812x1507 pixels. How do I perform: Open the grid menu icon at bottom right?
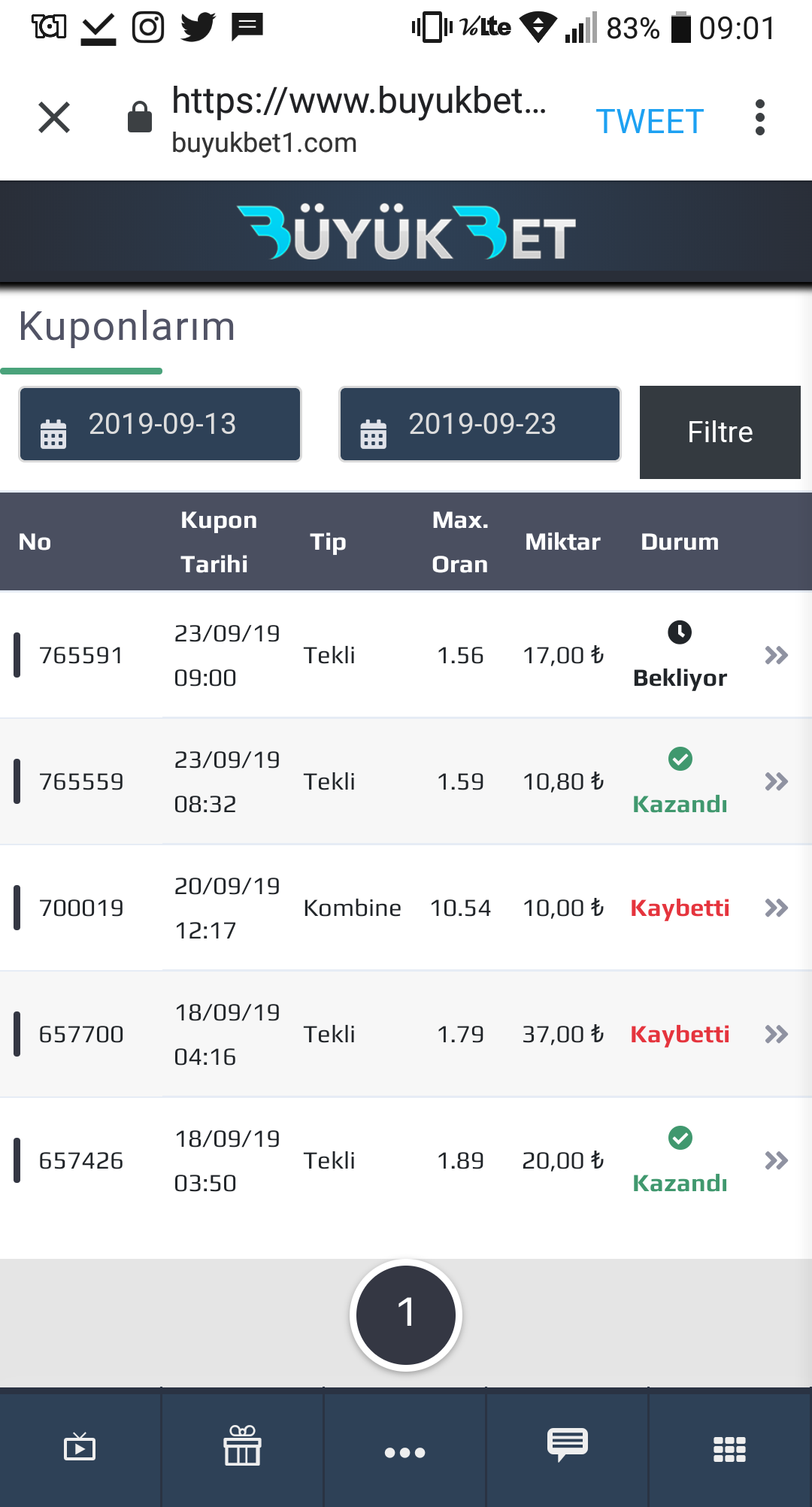(x=730, y=1448)
